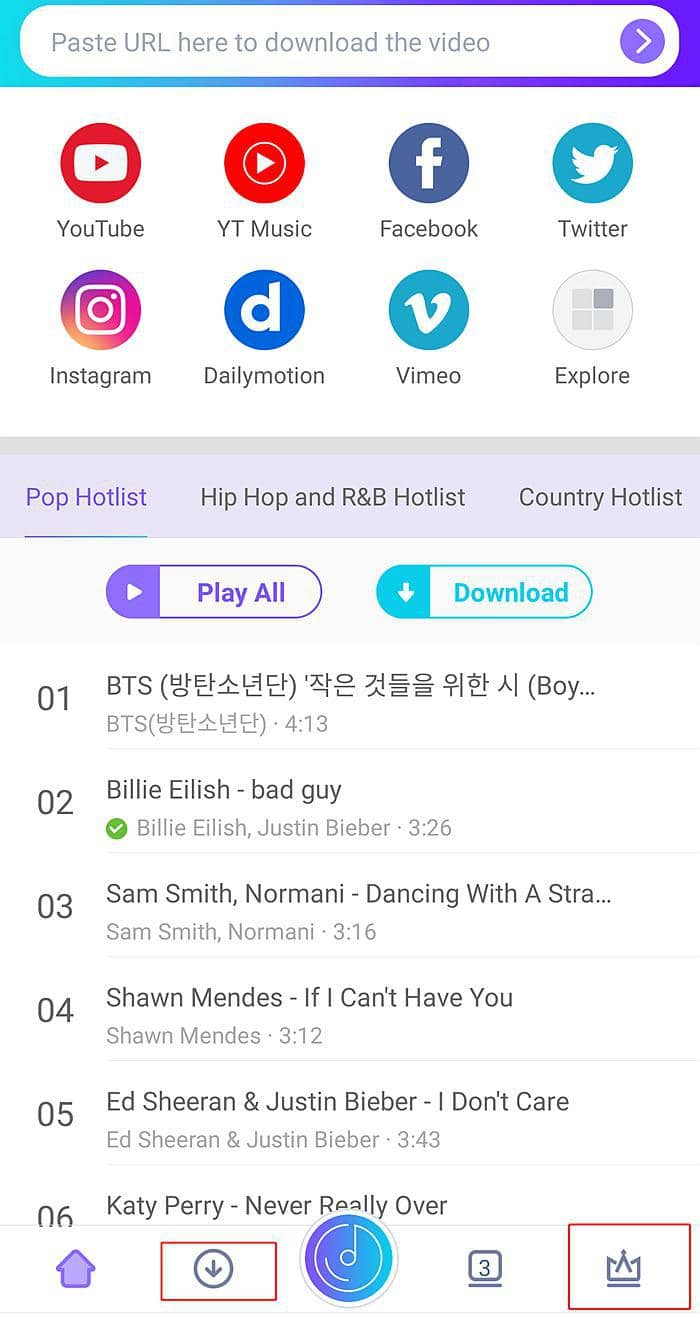Open the YouTube shortcut
The height and width of the screenshot is (1319, 700).
100,181
